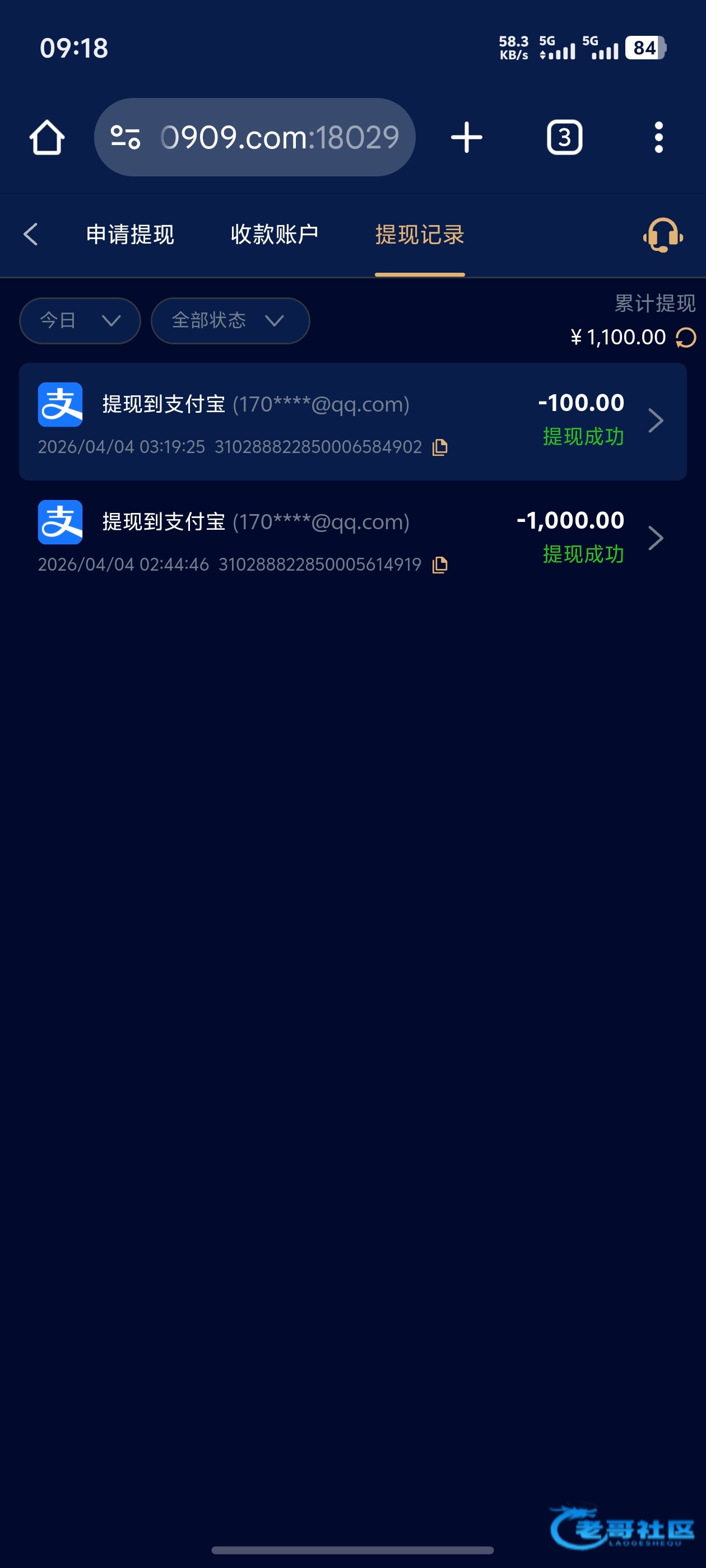This screenshot has width=706, height=1568.
Task: Expand the 今日 date filter dropdown
Action: click(80, 320)
